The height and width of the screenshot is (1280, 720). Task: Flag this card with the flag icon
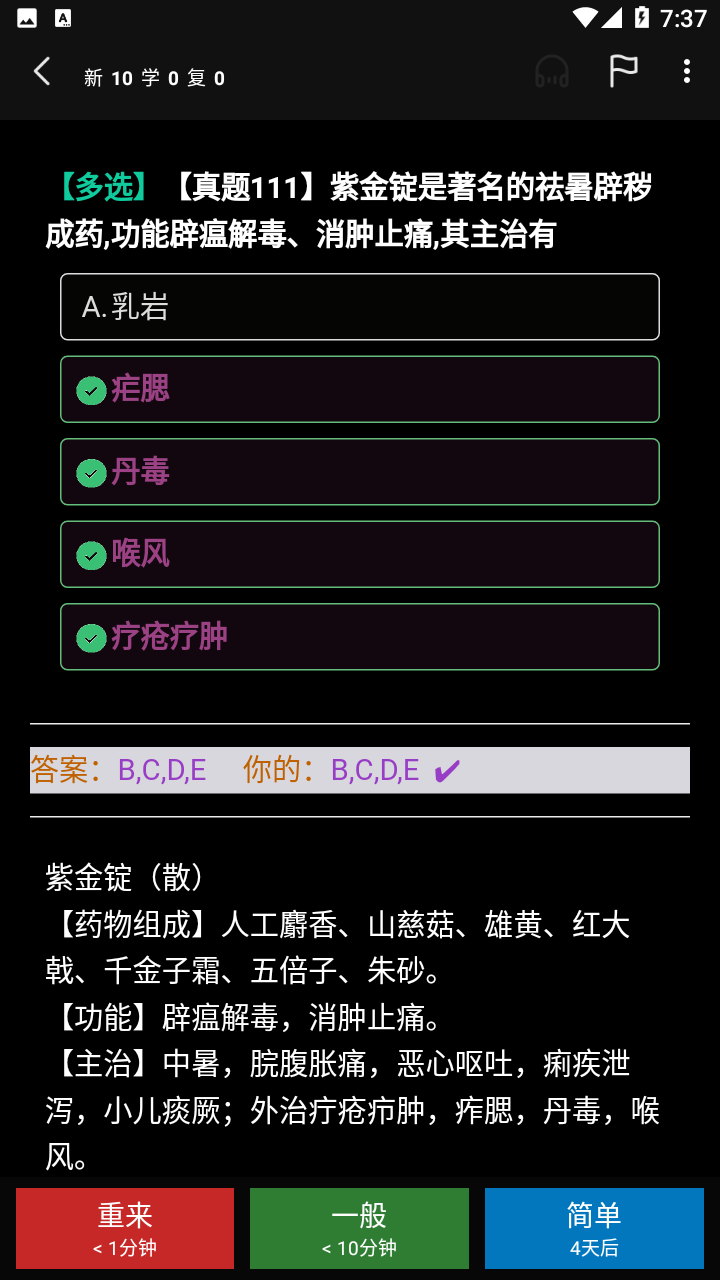(623, 71)
